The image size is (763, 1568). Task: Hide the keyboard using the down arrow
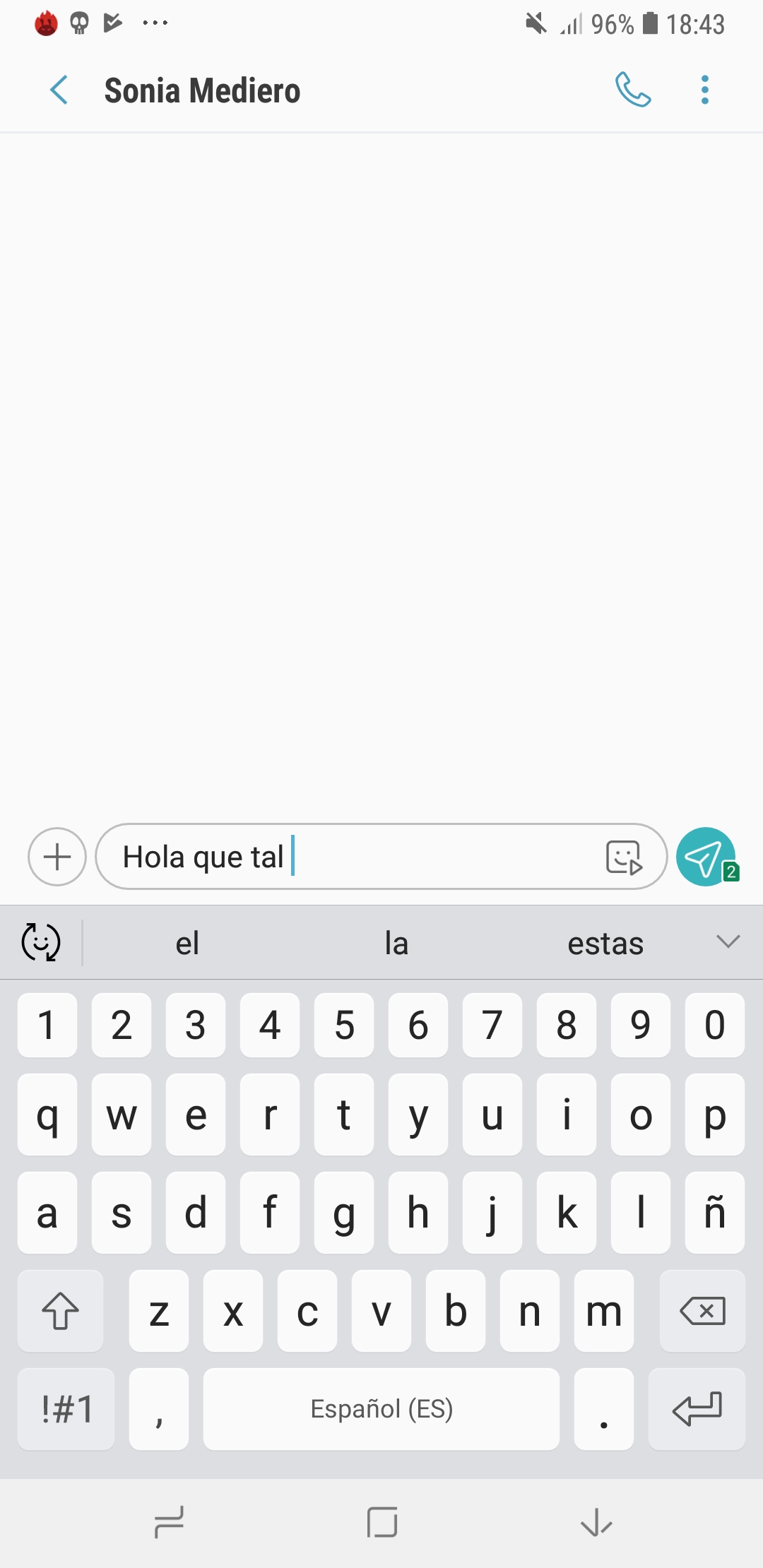[596, 1522]
